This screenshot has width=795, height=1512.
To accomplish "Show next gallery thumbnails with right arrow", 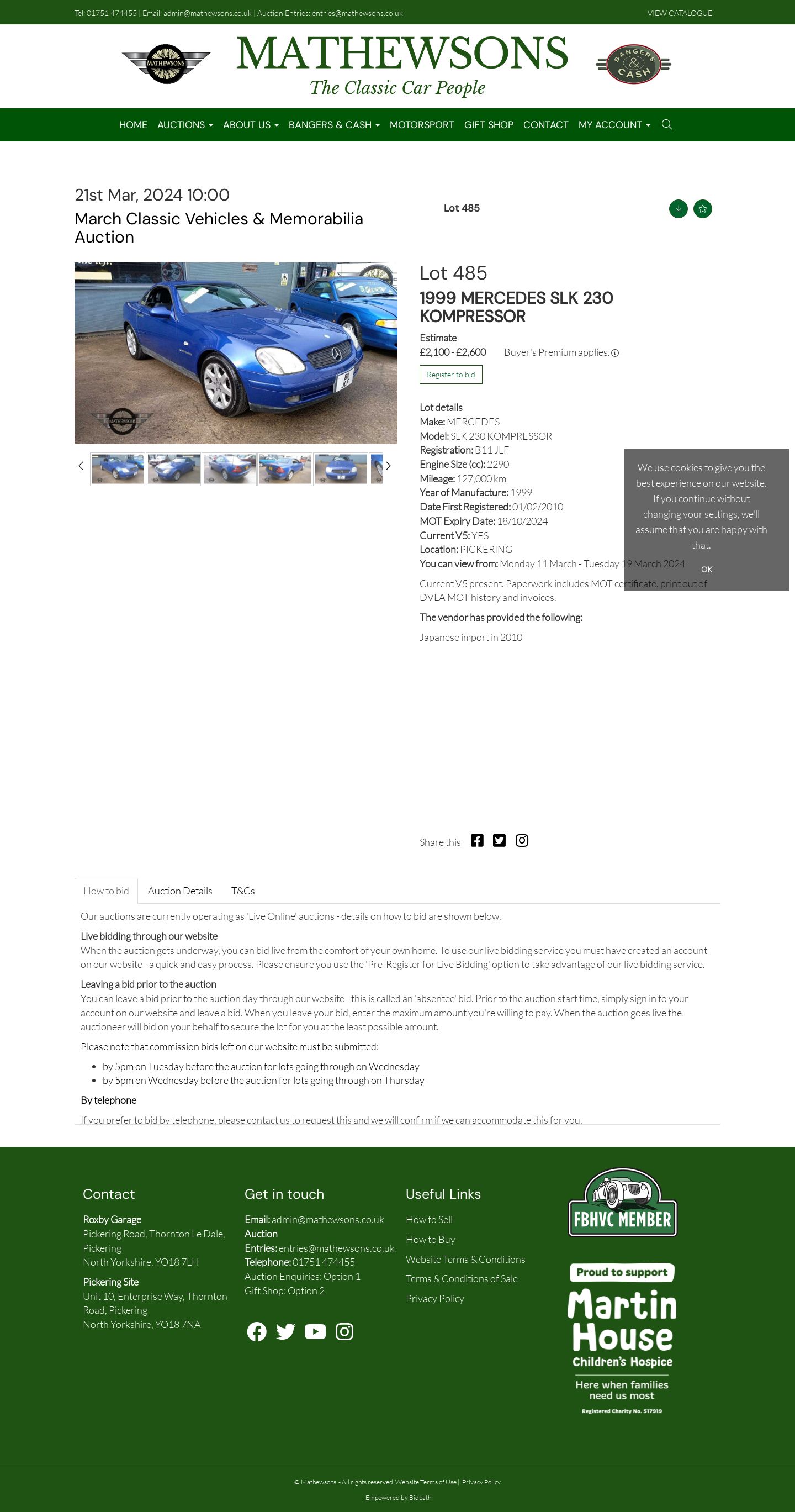I will 388,466.
